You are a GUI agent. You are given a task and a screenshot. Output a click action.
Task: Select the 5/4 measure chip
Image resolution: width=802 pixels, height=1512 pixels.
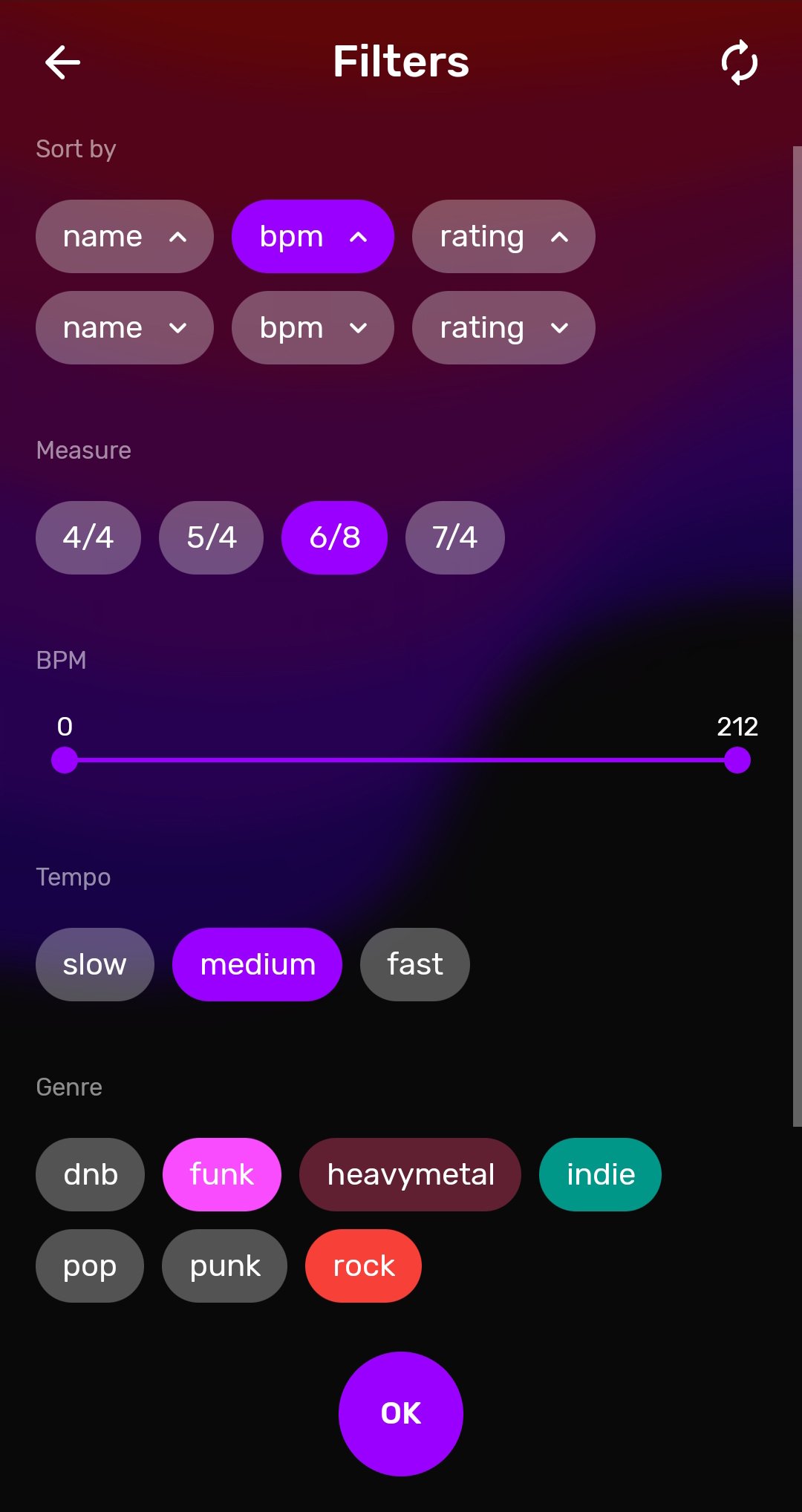click(212, 537)
